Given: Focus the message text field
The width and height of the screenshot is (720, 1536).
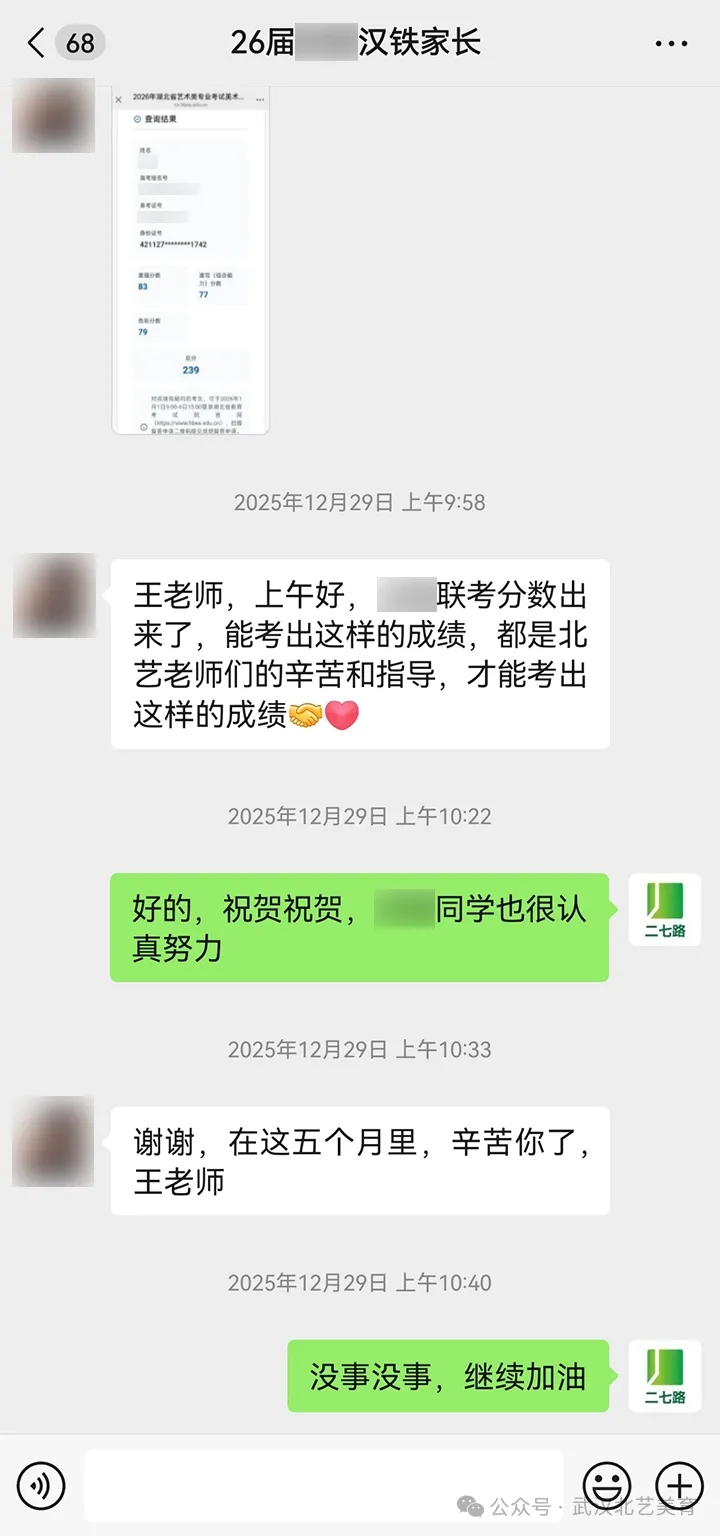Looking at the screenshot, I should [323, 1485].
